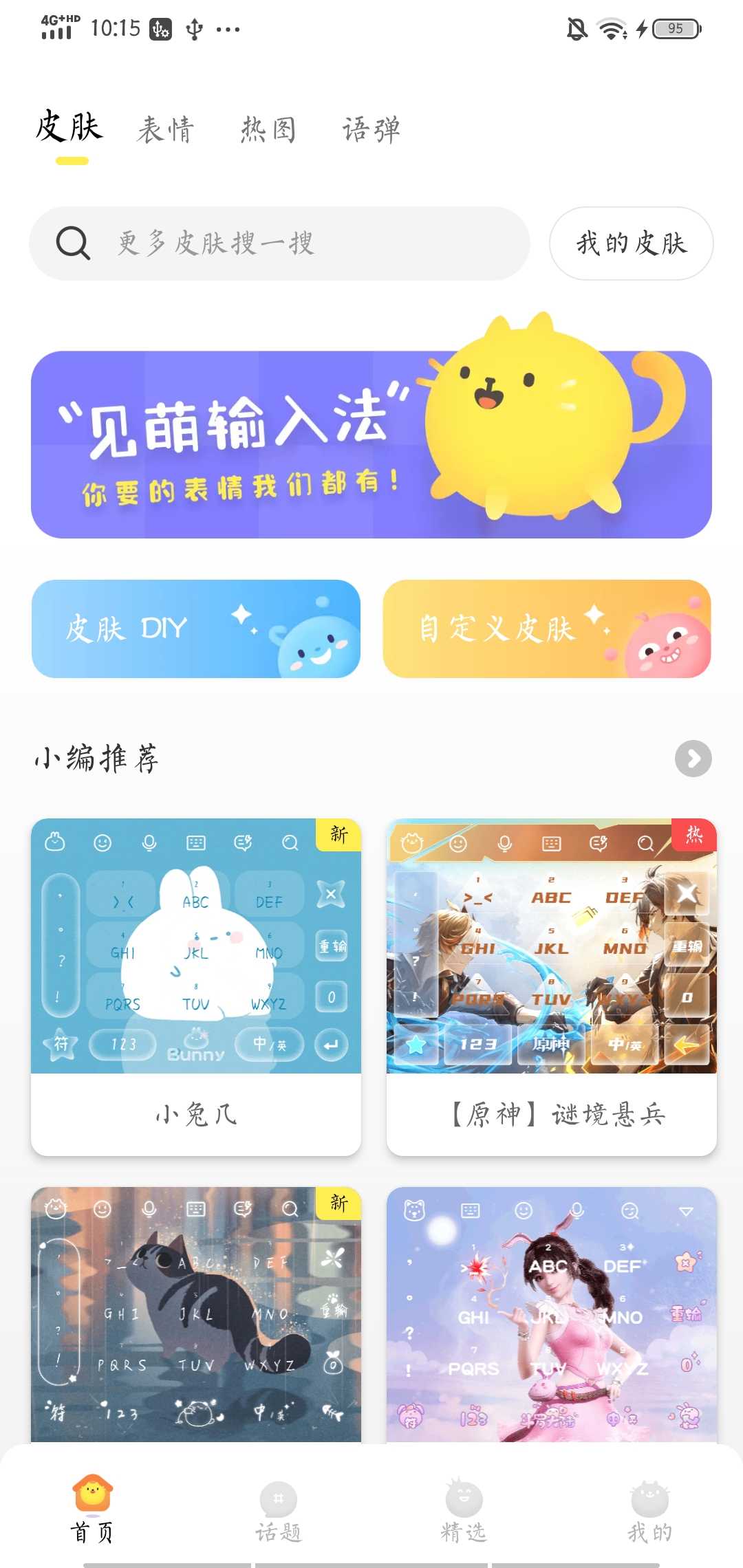743x1568 pixels.
Task: Open the 皮肤 DIY banner
Action: click(x=195, y=628)
